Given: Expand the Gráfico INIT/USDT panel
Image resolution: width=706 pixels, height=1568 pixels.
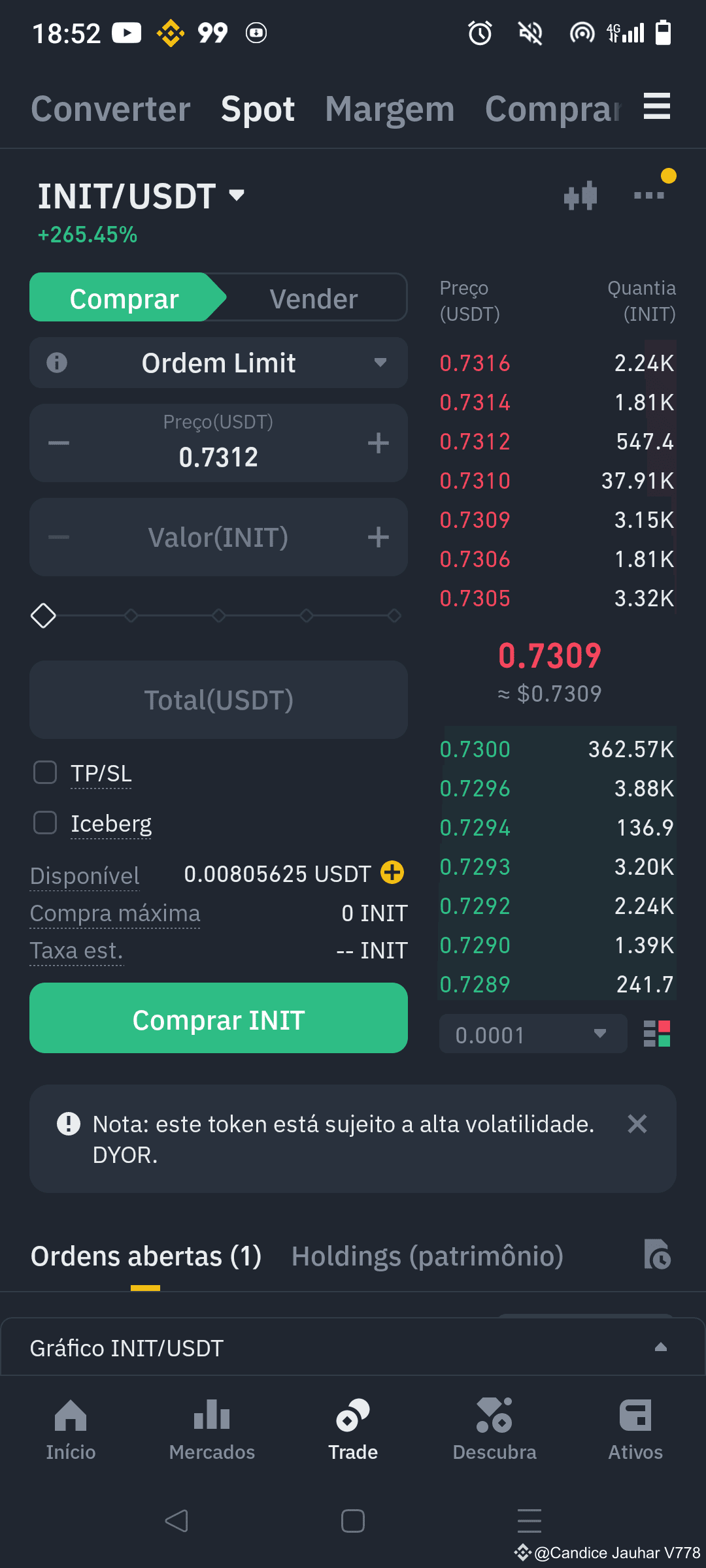Looking at the screenshot, I should (x=353, y=1347).
